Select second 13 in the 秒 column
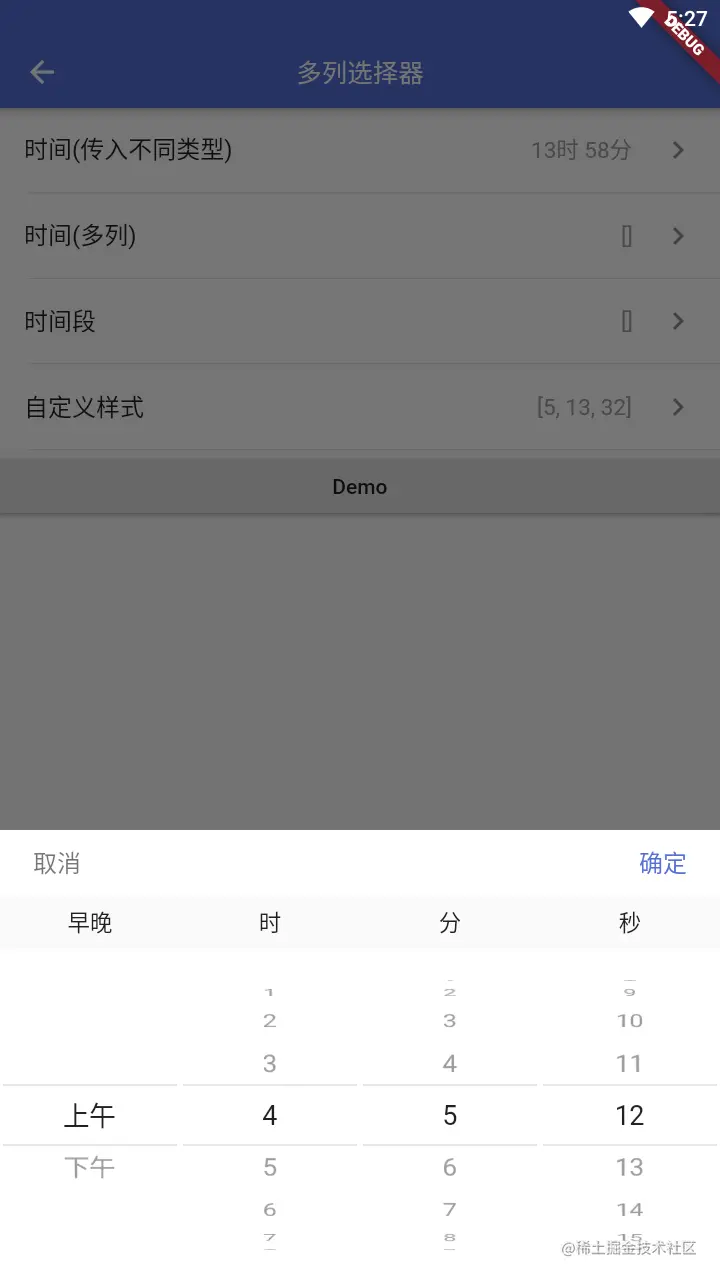Viewport: 720px width, 1280px height. coord(630,1167)
